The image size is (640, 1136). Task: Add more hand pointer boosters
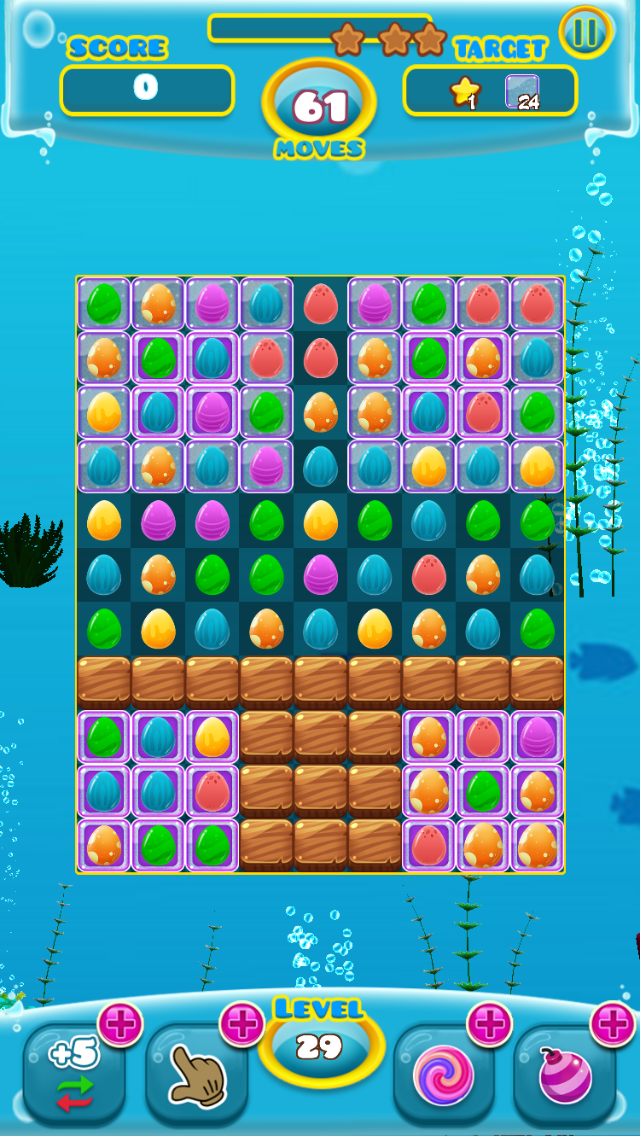[241, 1023]
